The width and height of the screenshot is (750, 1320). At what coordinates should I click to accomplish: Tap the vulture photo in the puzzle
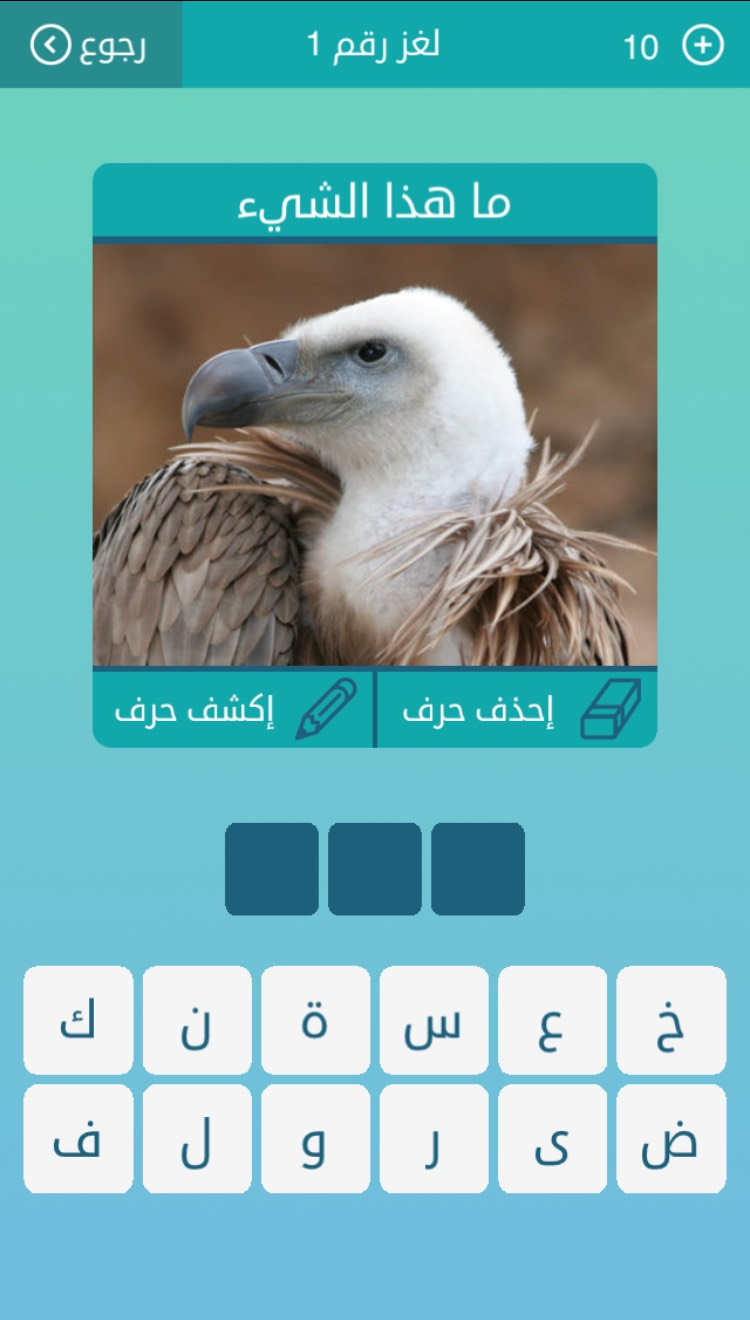pos(375,455)
